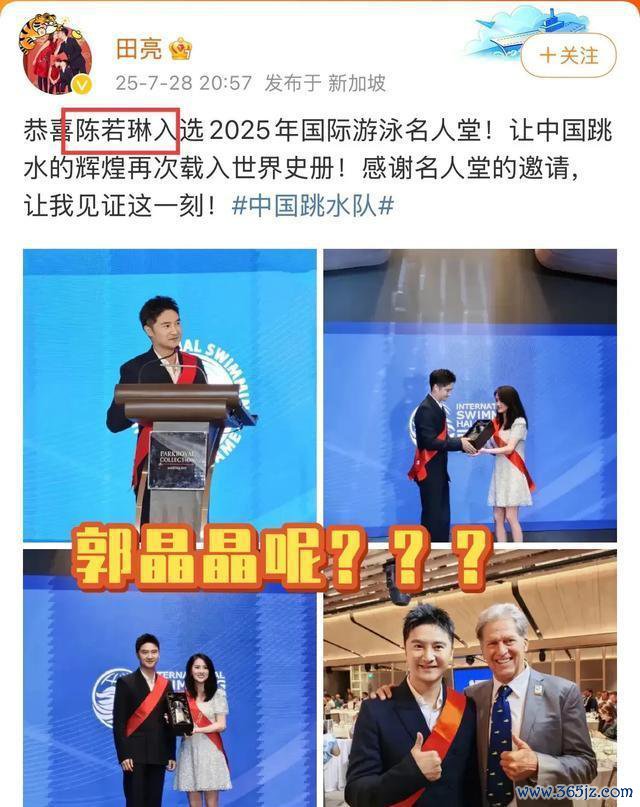This screenshot has height=807, width=640.
Task: View the photo of the man at the podium
Action: click(170, 390)
